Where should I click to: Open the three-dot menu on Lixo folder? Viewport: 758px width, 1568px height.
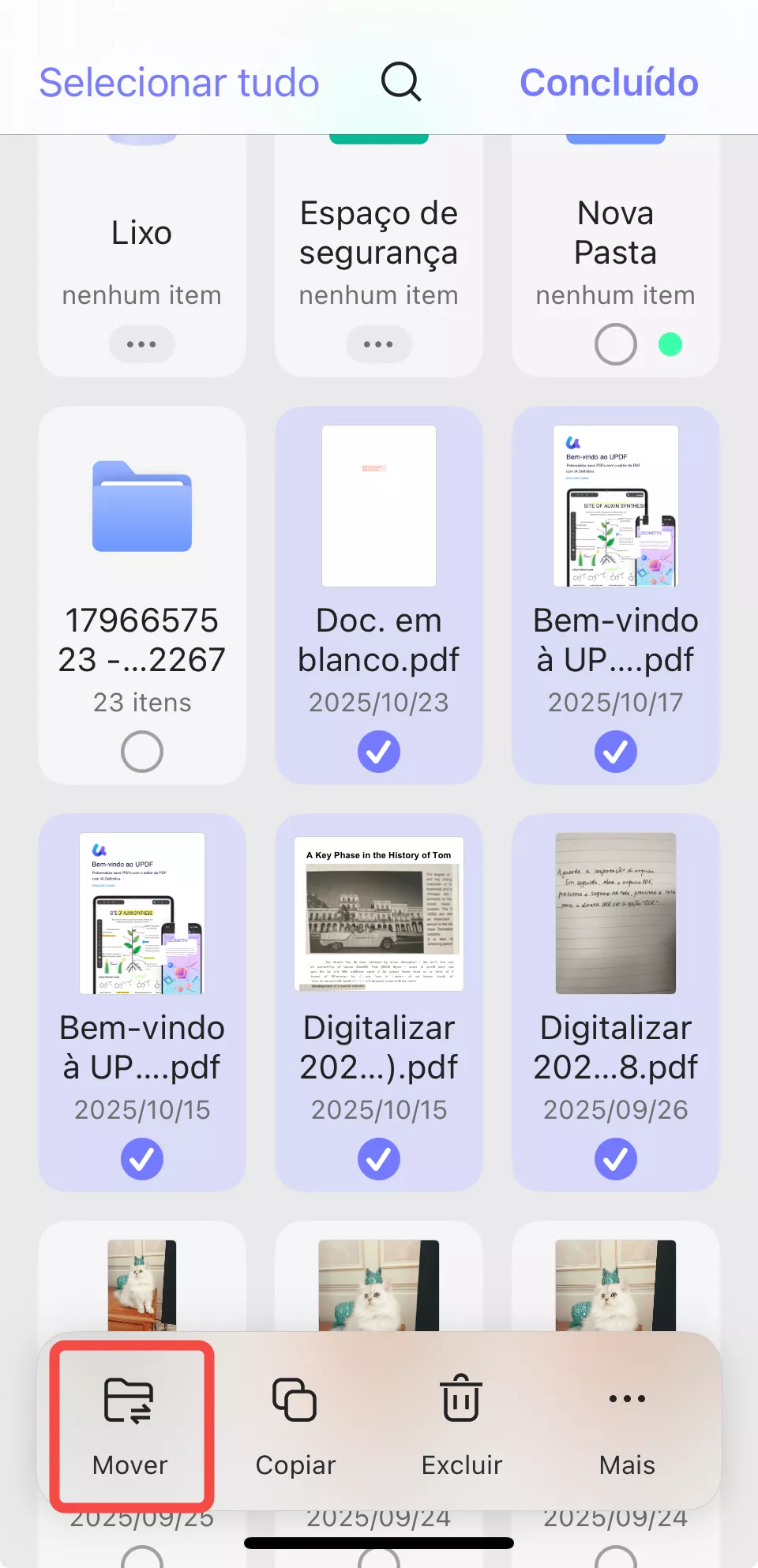(x=141, y=344)
